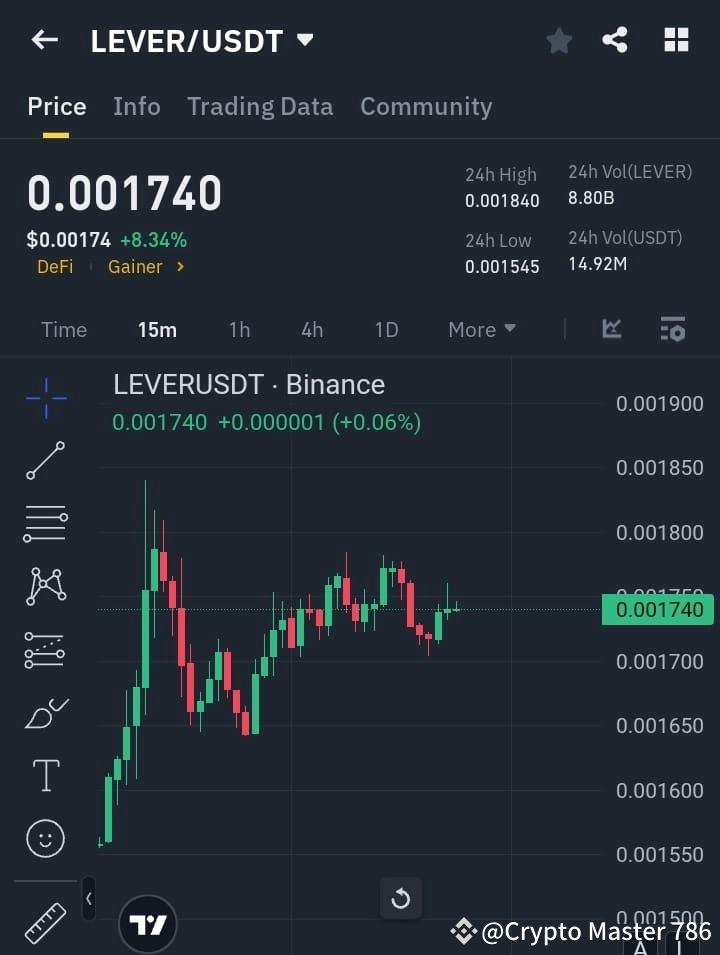Tap the share icon
This screenshot has height=955, width=720.
click(x=615, y=40)
